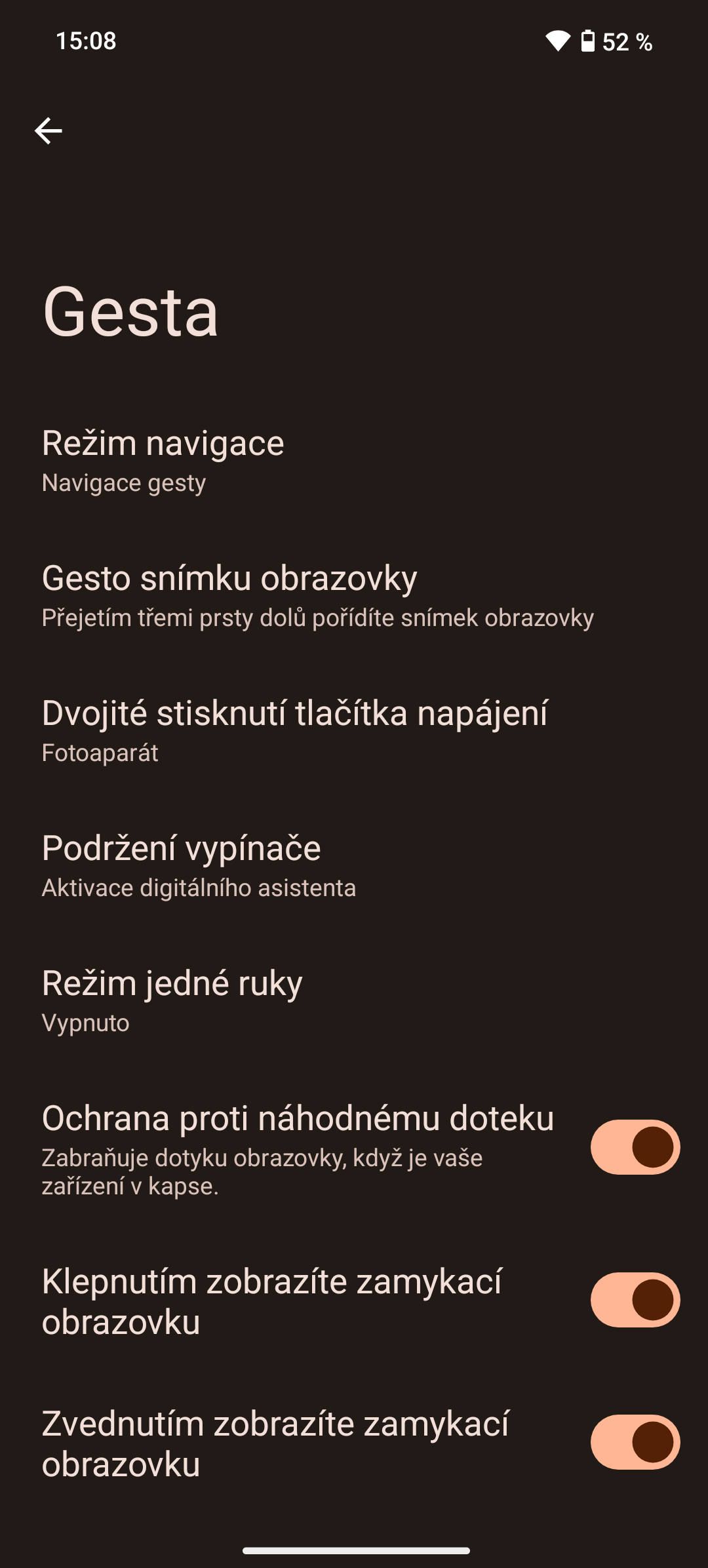Tap the Wi-Fi icon in status bar

[x=557, y=41]
